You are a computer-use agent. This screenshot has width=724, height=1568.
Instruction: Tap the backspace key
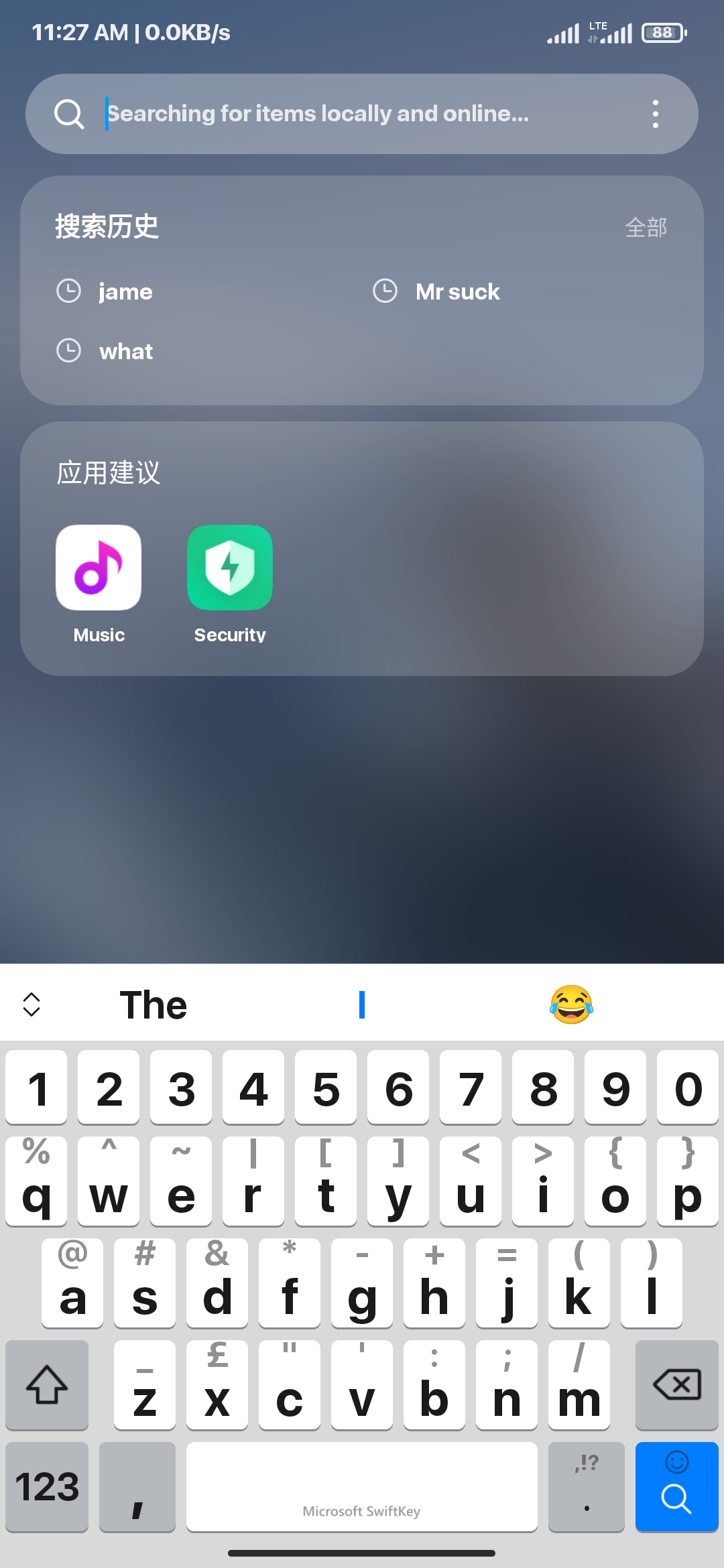[677, 1384]
